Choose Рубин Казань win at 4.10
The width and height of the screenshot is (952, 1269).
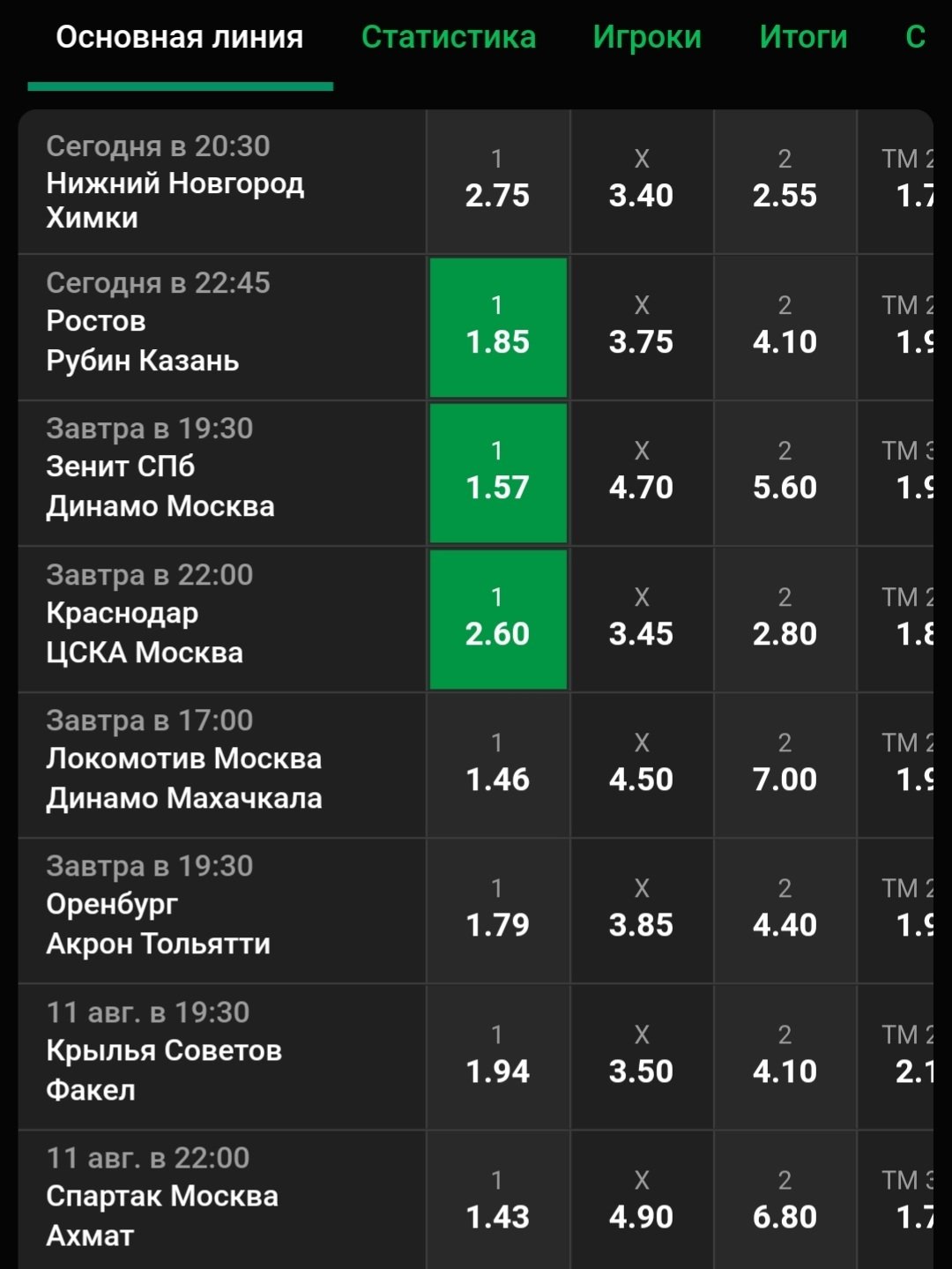[785, 327]
